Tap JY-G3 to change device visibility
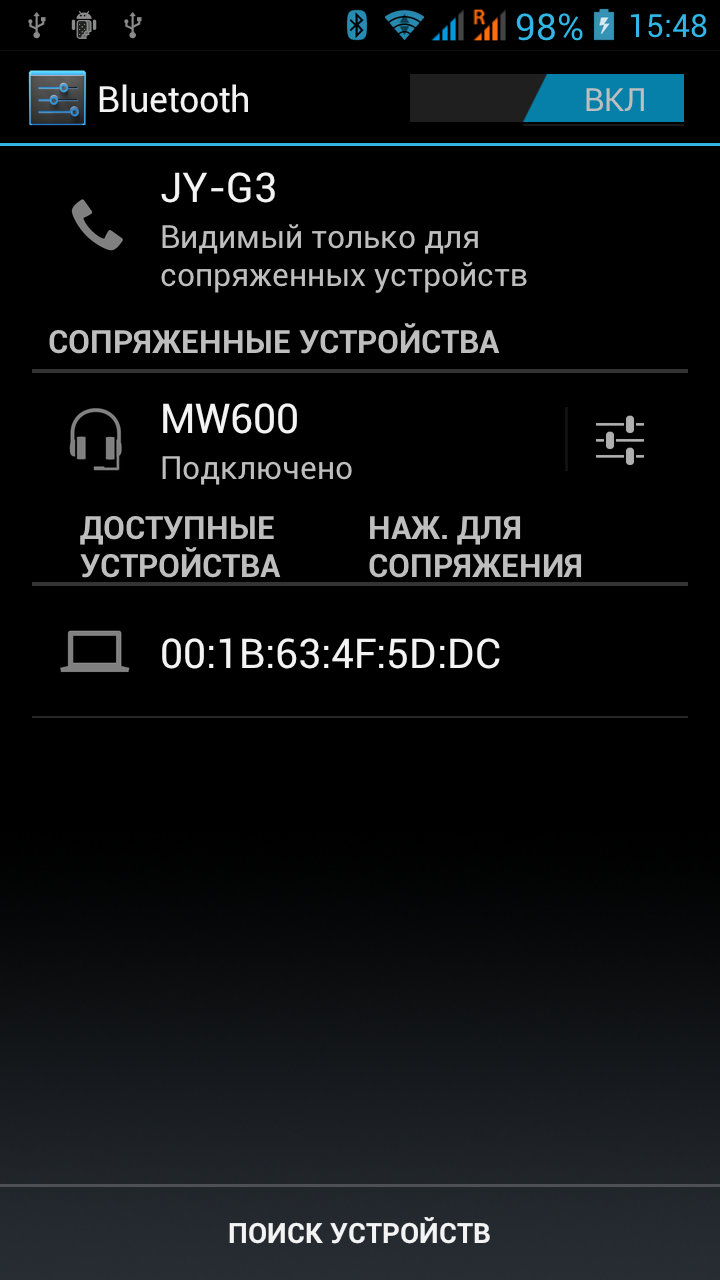The height and width of the screenshot is (1280, 720). (x=343, y=230)
